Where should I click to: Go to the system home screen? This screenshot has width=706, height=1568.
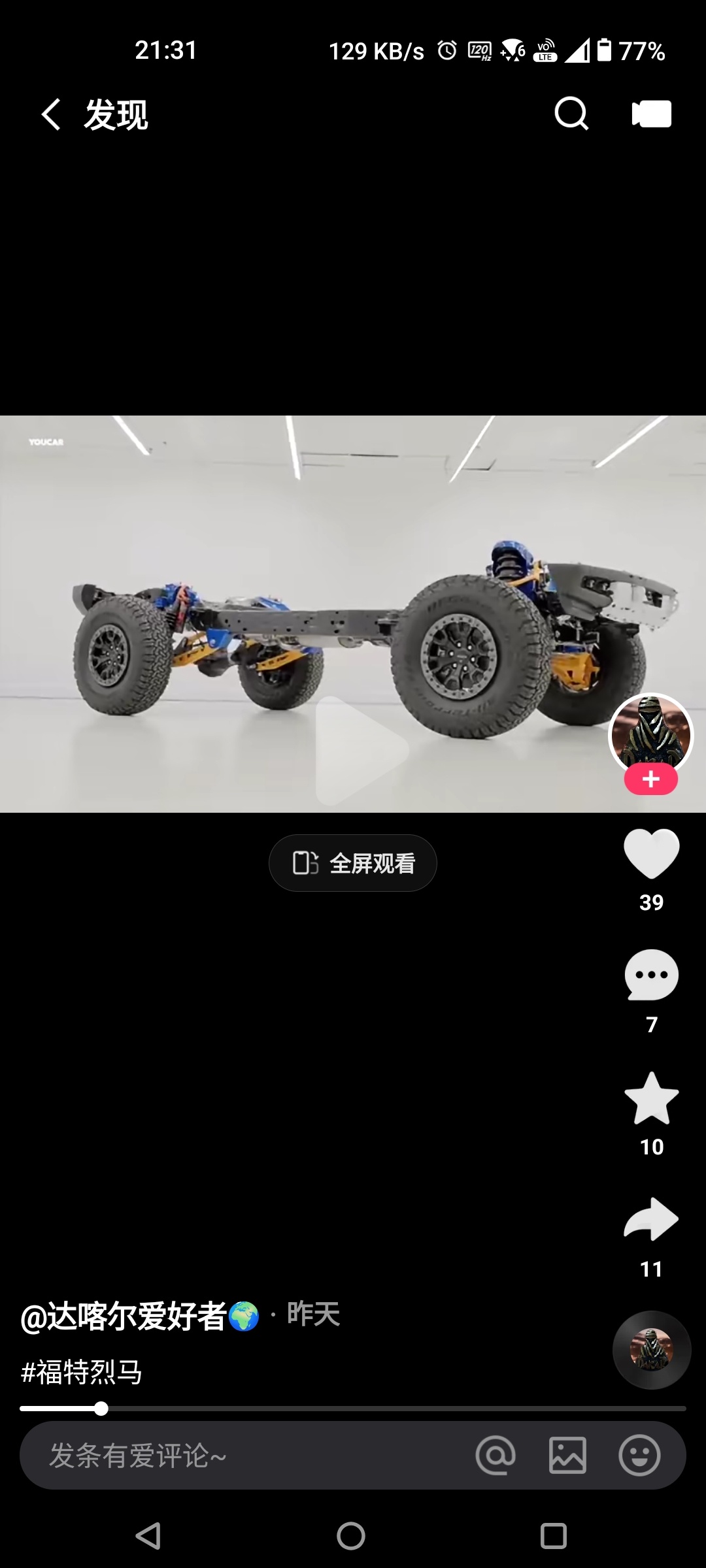point(351,1535)
